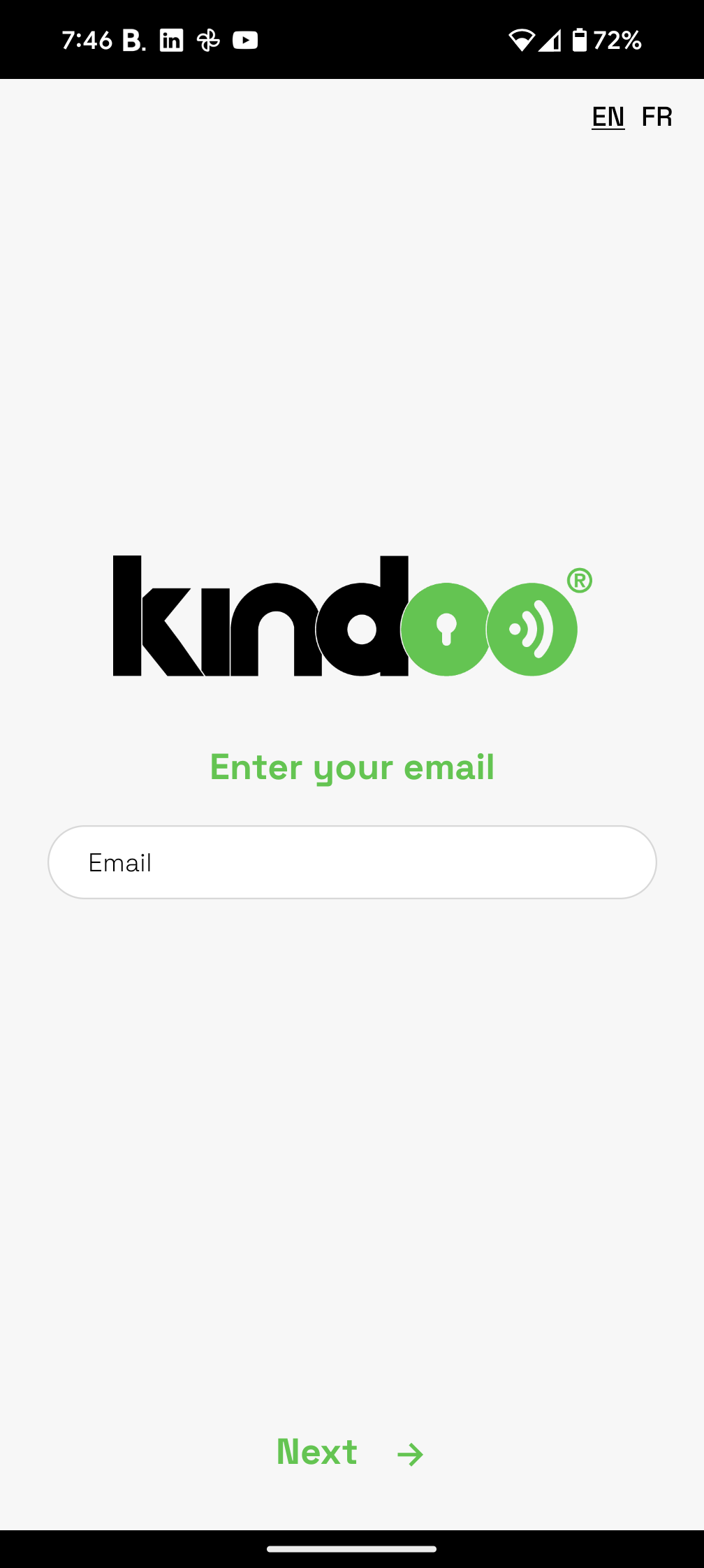The image size is (704, 1568).
Task: Select the EN language option
Action: 608,117
